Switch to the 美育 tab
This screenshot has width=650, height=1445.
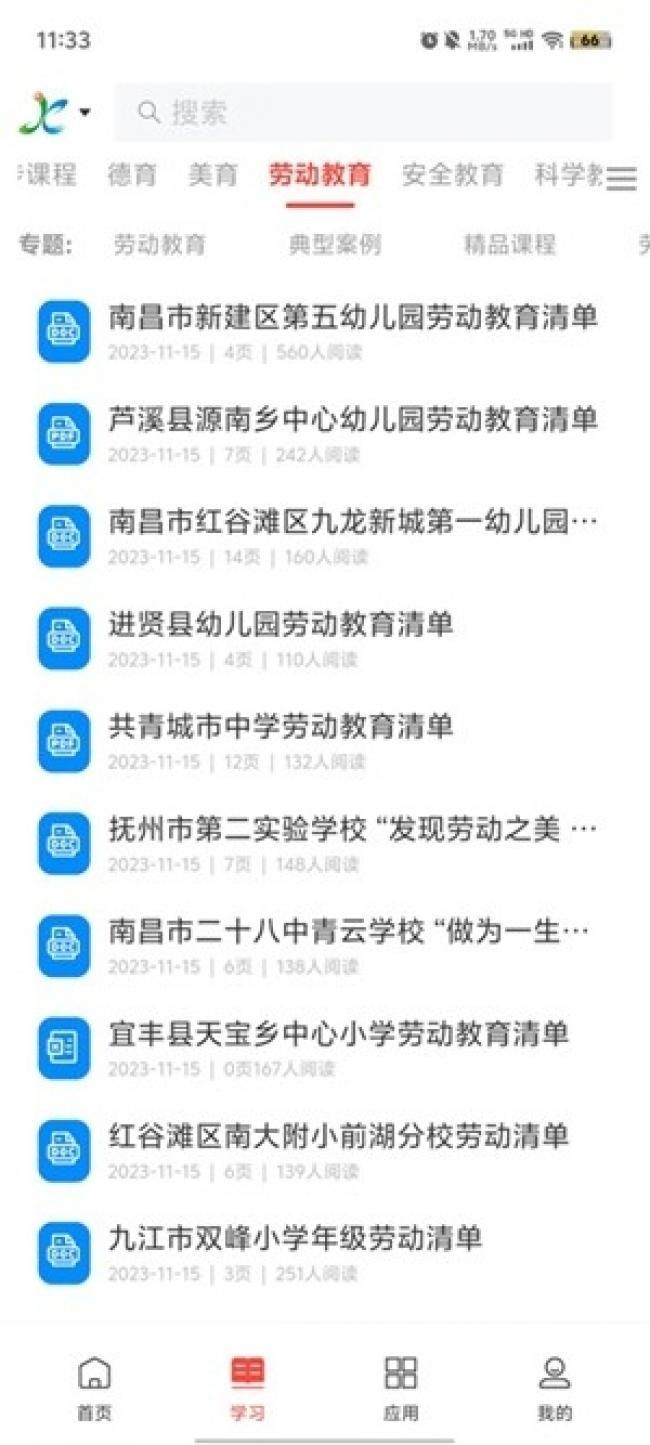(213, 175)
